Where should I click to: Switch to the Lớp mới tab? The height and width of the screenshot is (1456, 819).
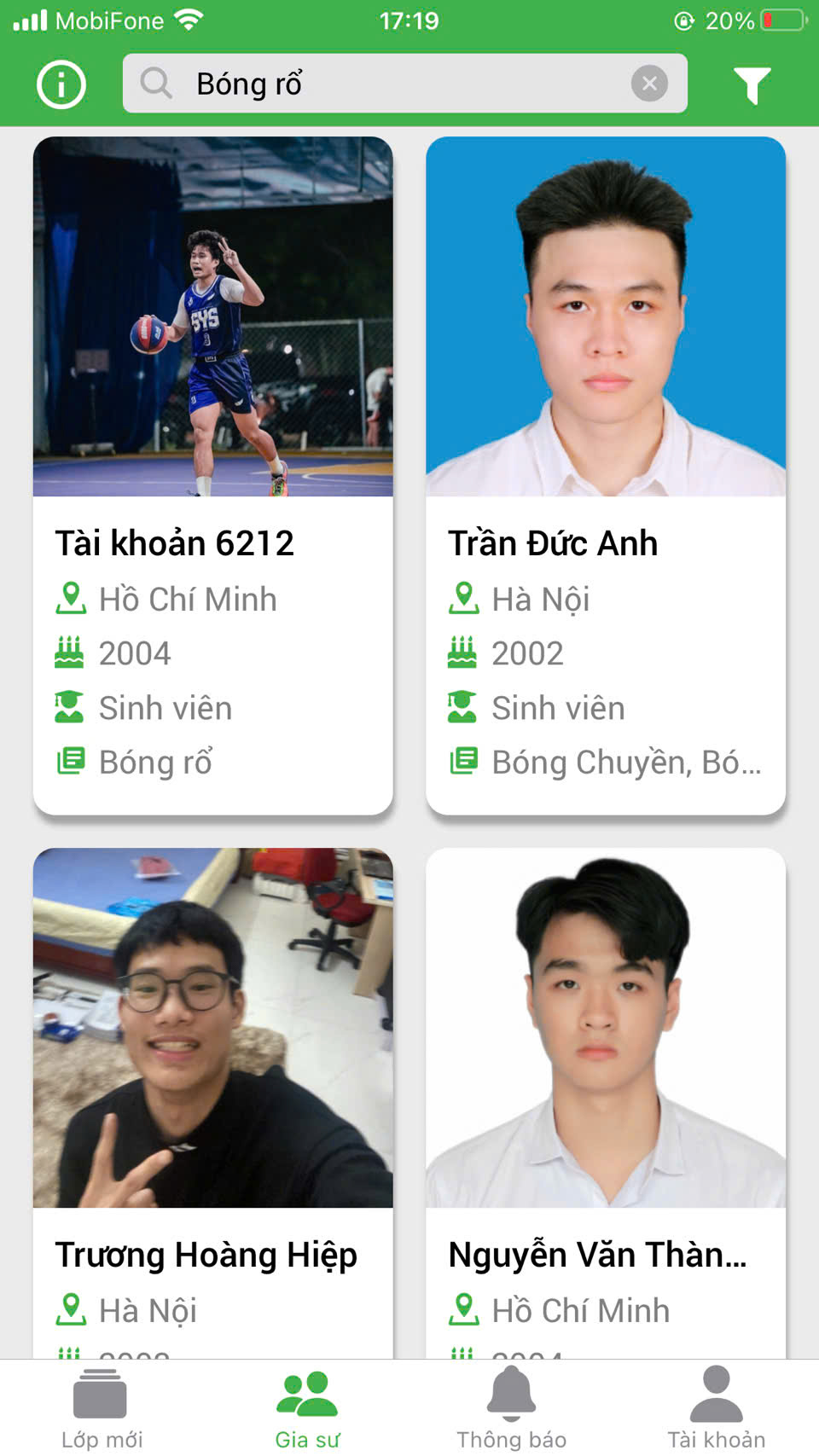click(102, 1409)
